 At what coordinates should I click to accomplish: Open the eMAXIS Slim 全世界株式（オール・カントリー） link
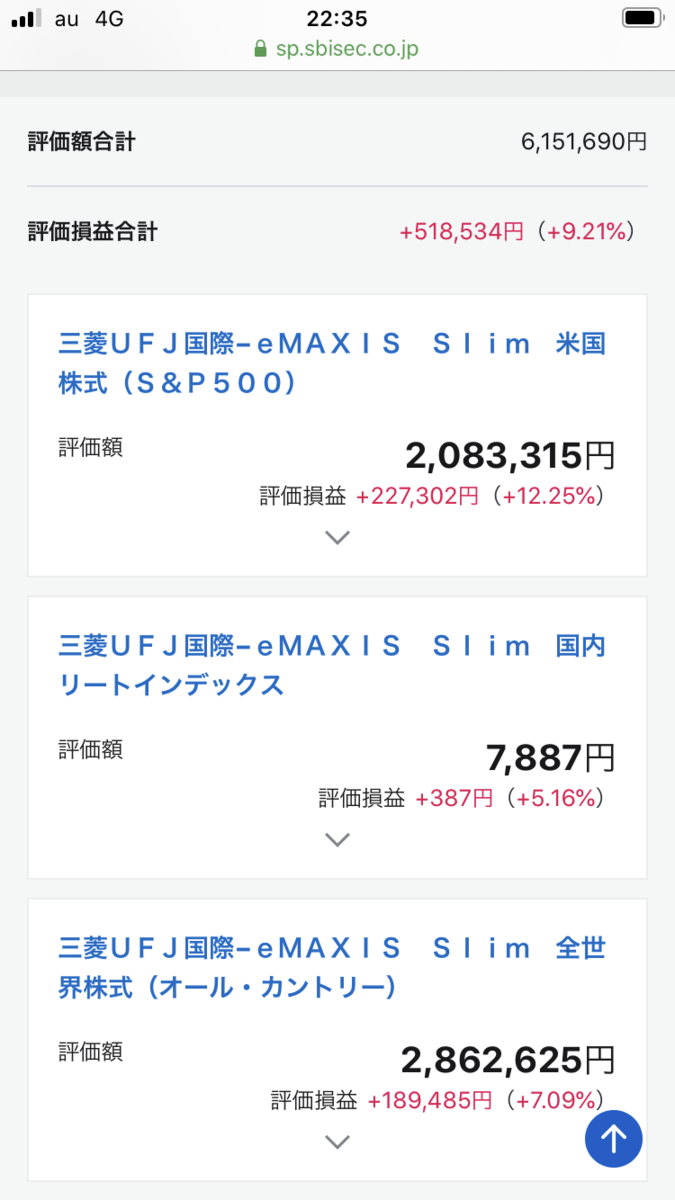(x=332, y=967)
